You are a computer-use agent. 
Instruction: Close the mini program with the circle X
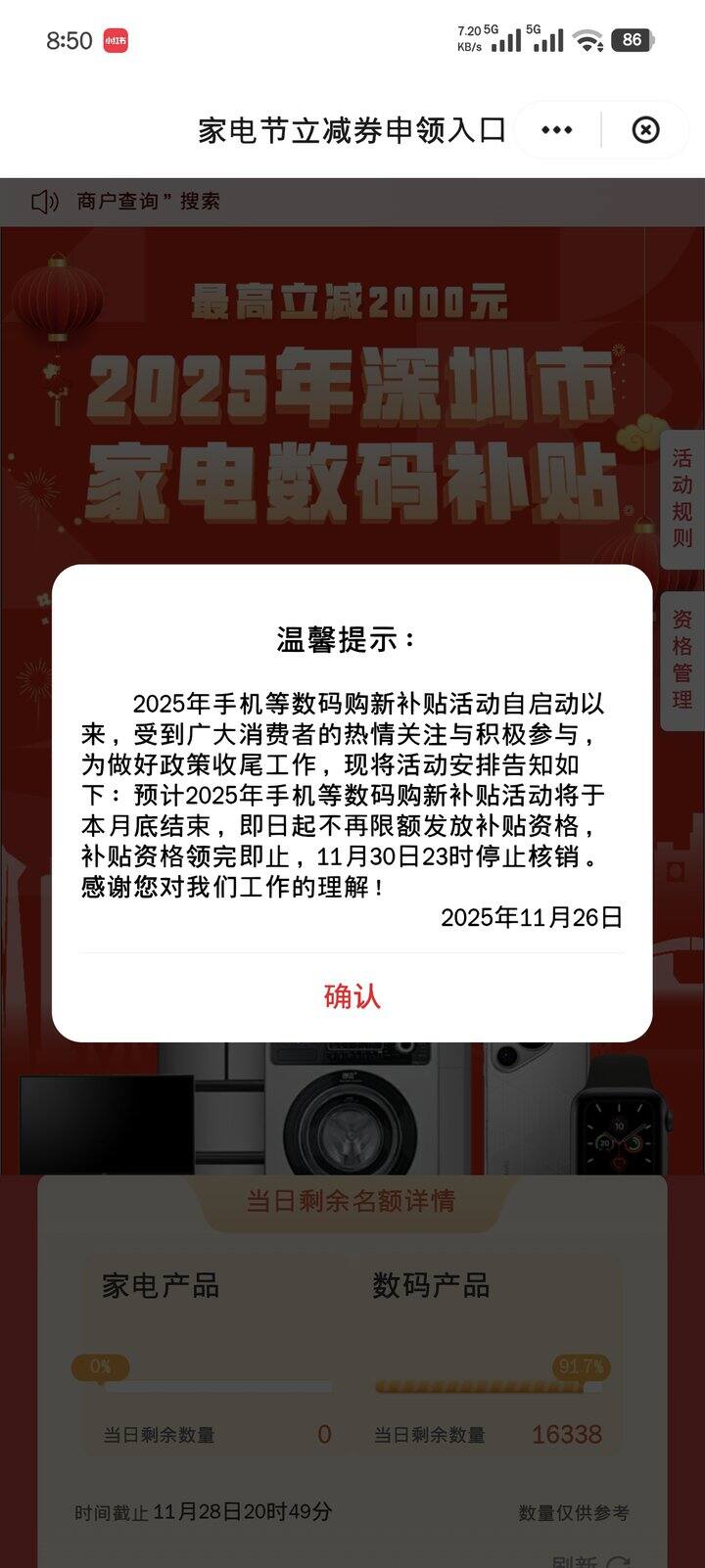click(645, 129)
